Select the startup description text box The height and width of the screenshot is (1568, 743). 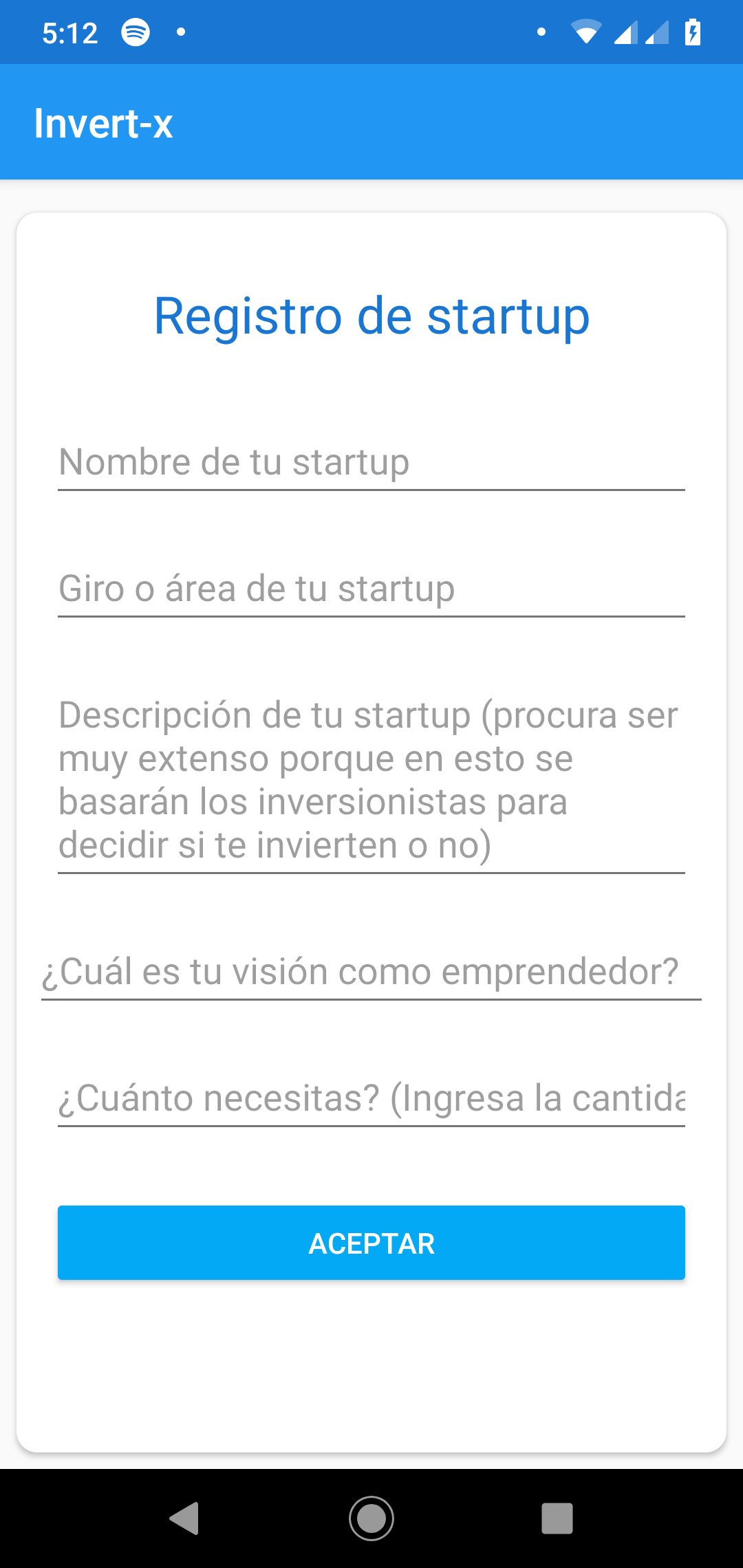point(371,780)
